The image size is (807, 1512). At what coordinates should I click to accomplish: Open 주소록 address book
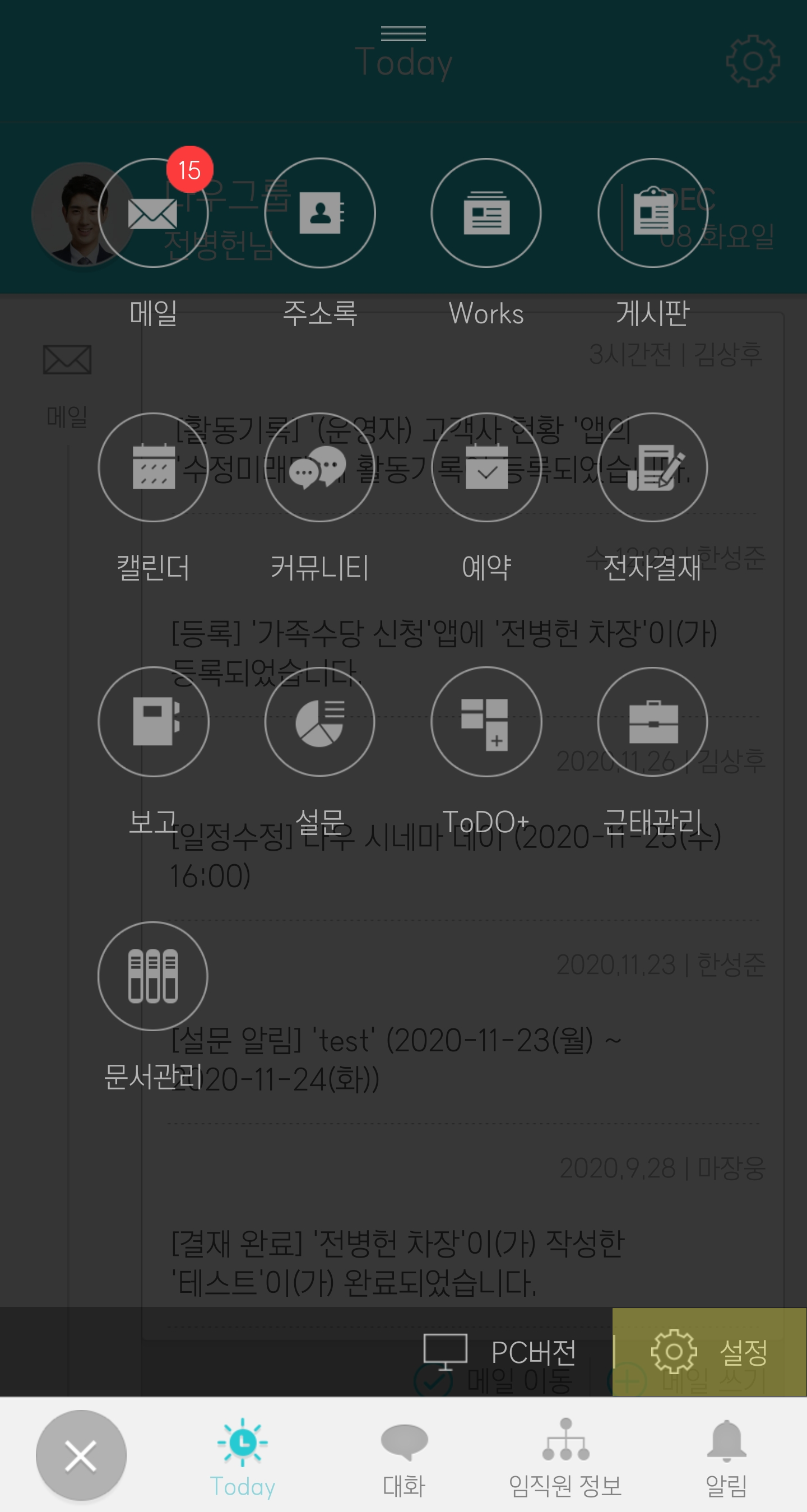pos(320,213)
